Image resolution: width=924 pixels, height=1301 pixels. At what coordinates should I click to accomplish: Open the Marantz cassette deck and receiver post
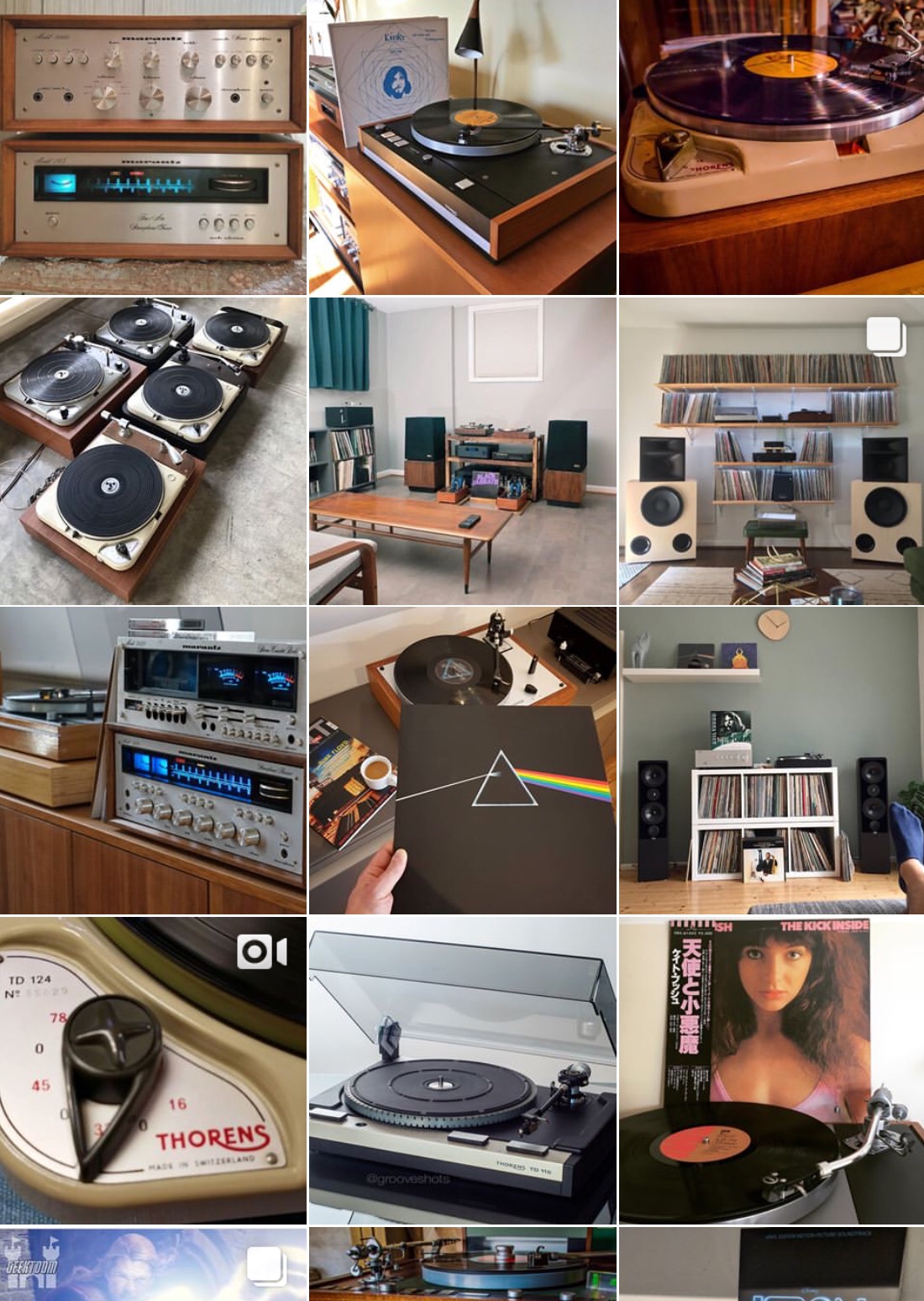[x=153, y=761]
